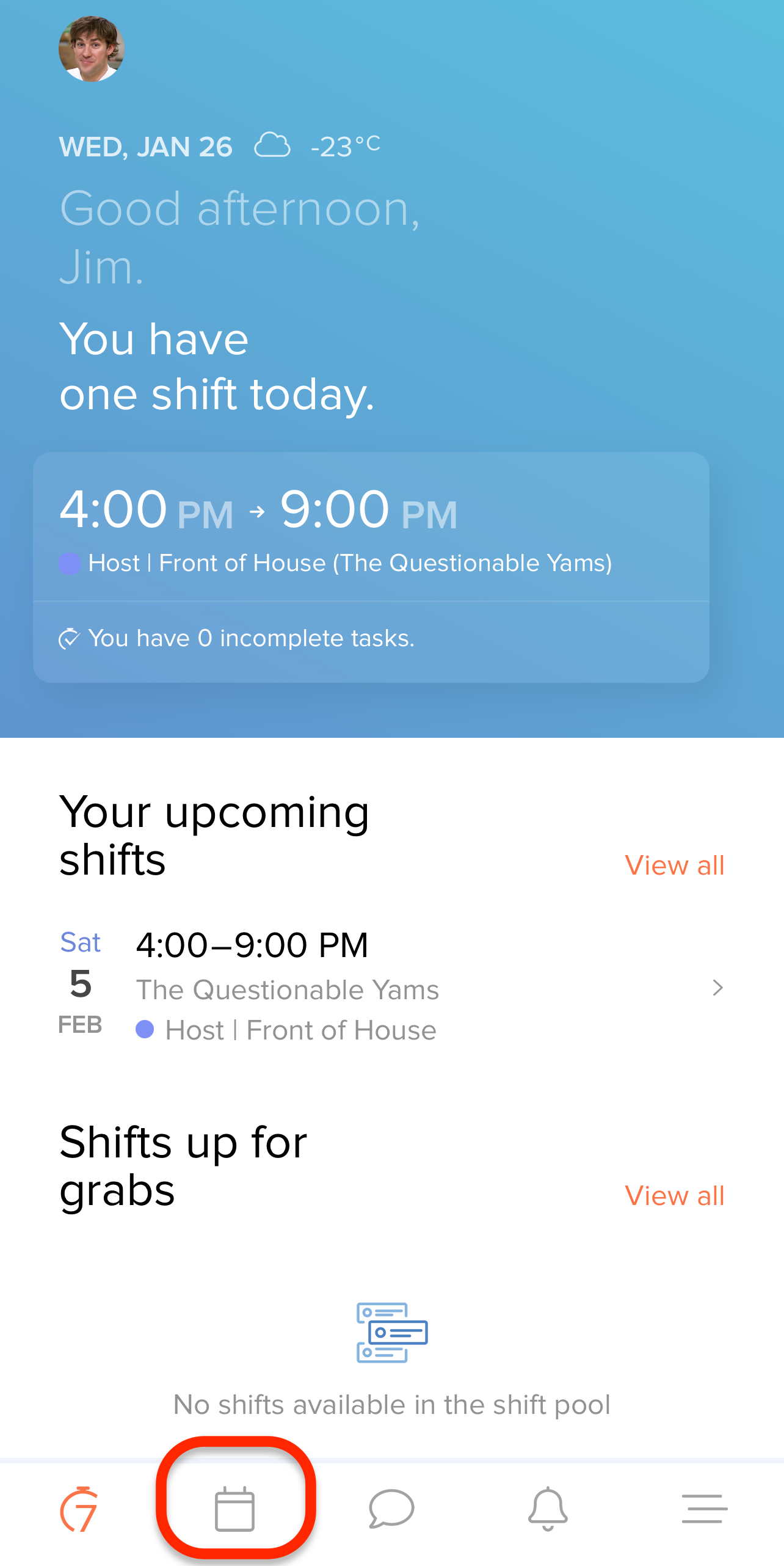This screenshot has width=784, height=1566.
Task: Open the Sat Feb 5 shift details
Action: tap(391, 987)
